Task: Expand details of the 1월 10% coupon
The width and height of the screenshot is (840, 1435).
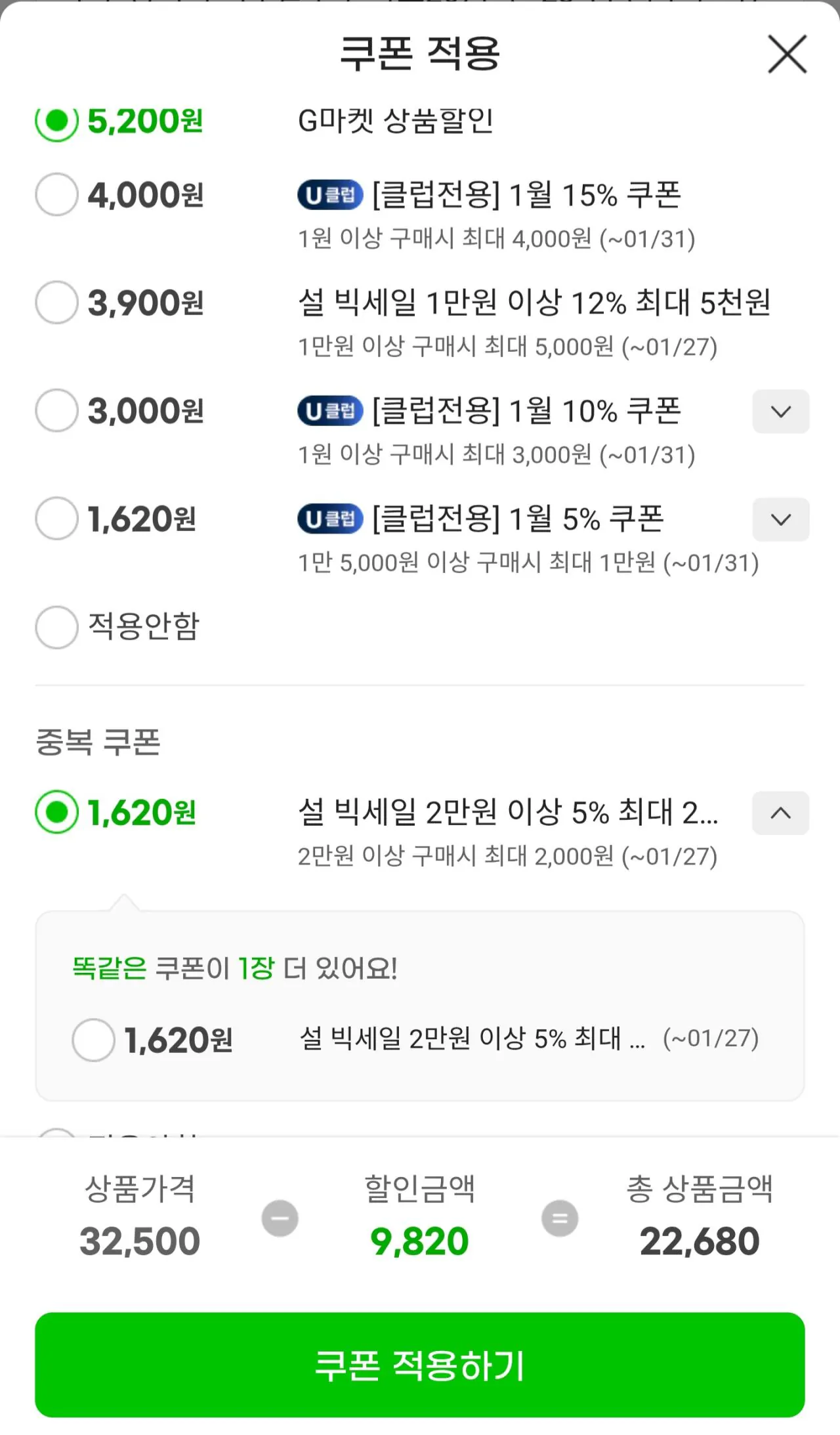Action: [x=780, y=412]
